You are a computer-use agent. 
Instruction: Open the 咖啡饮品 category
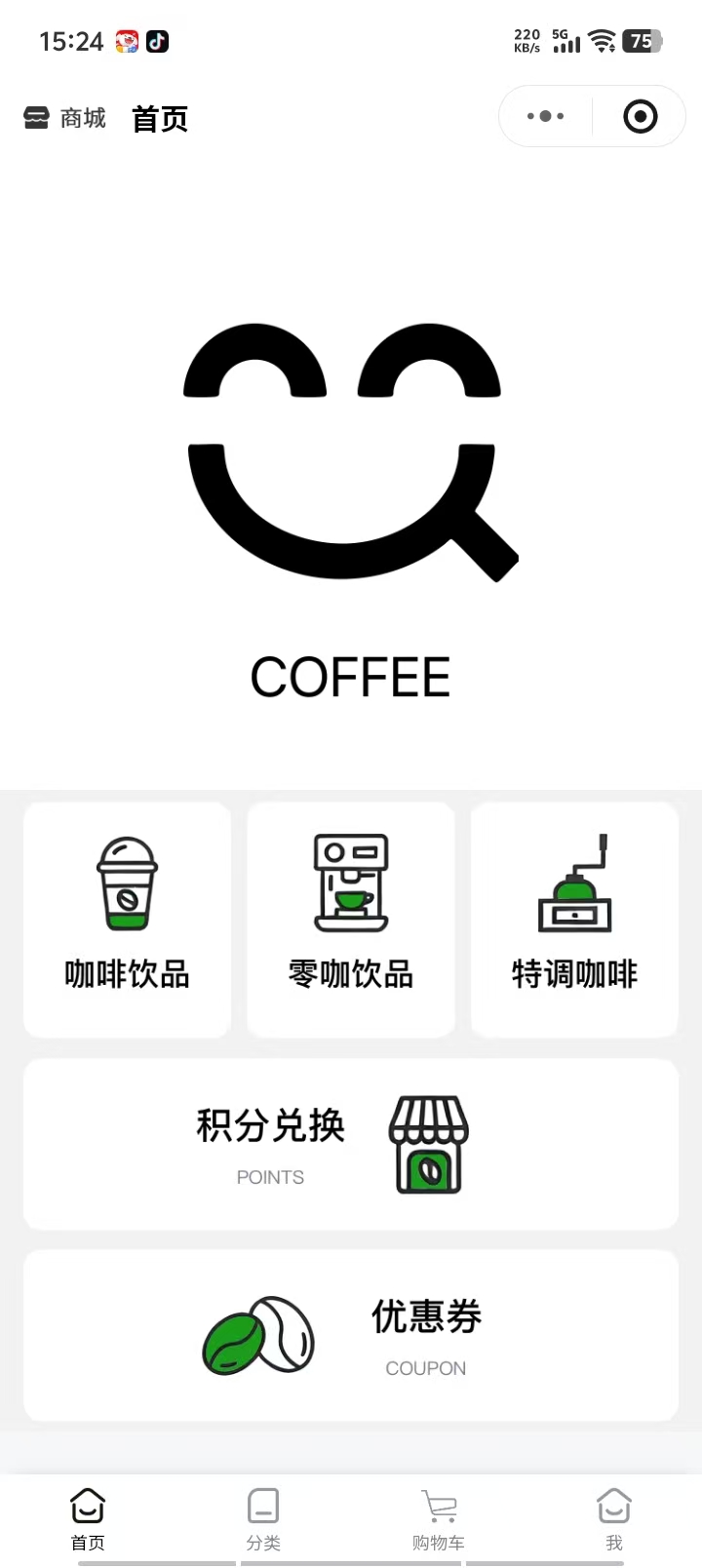(x=127, y=919)
